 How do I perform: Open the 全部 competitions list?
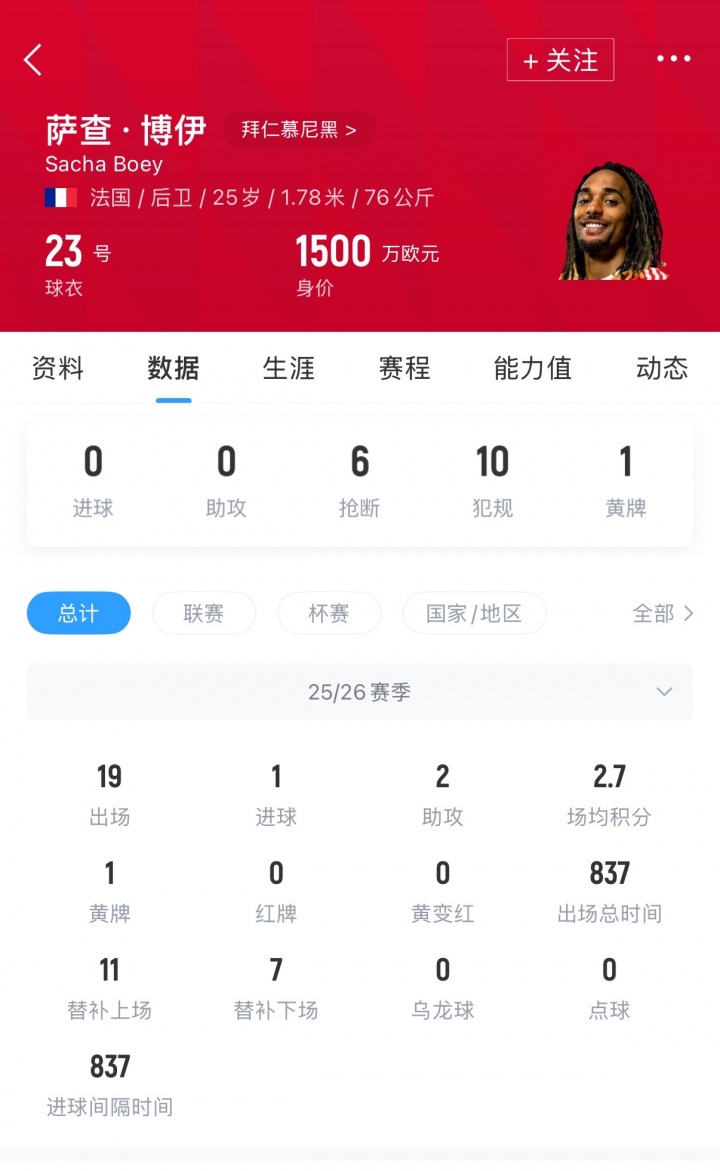[662, 613]
